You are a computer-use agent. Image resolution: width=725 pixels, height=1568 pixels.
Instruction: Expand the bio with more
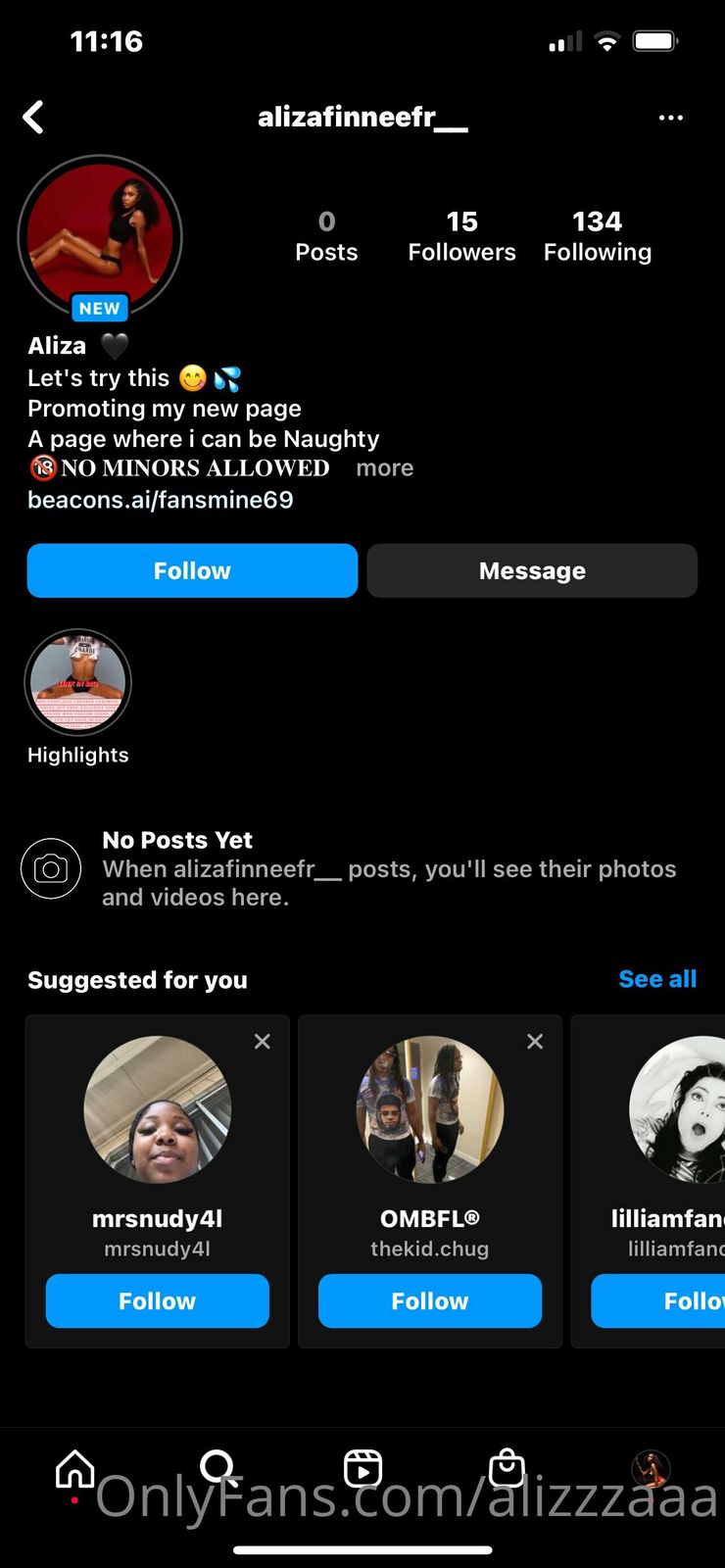pyautogui.click(x=384, y=468)
